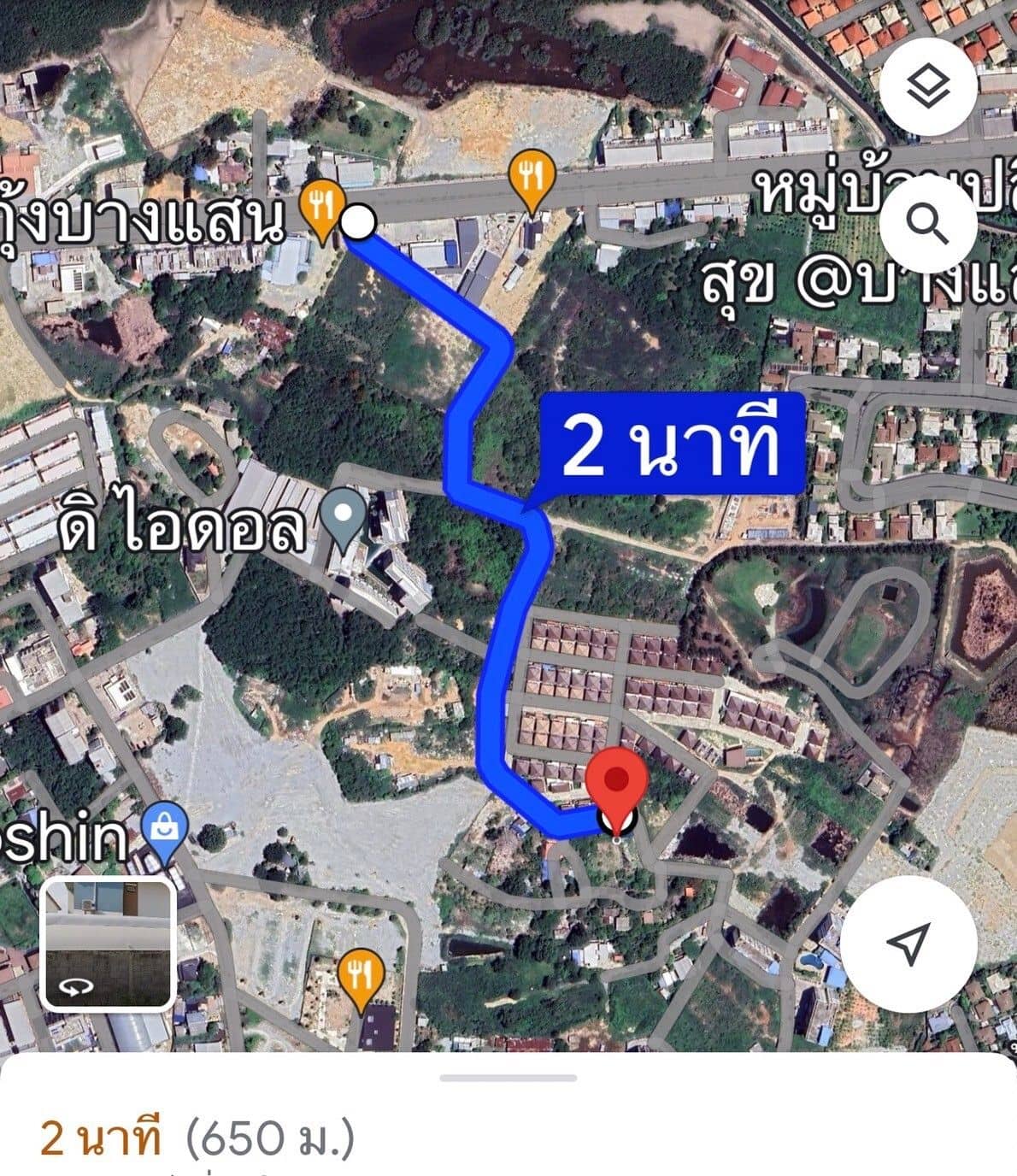Open the Street View thumbnail

click(x=109, y=944)
